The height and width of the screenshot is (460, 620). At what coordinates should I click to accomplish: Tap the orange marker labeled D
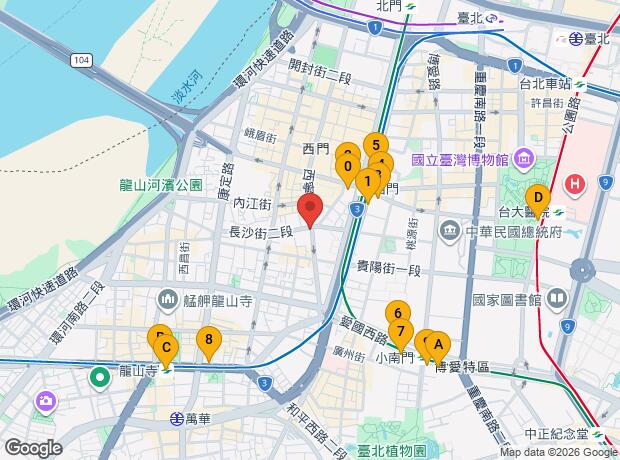[538, 201]
